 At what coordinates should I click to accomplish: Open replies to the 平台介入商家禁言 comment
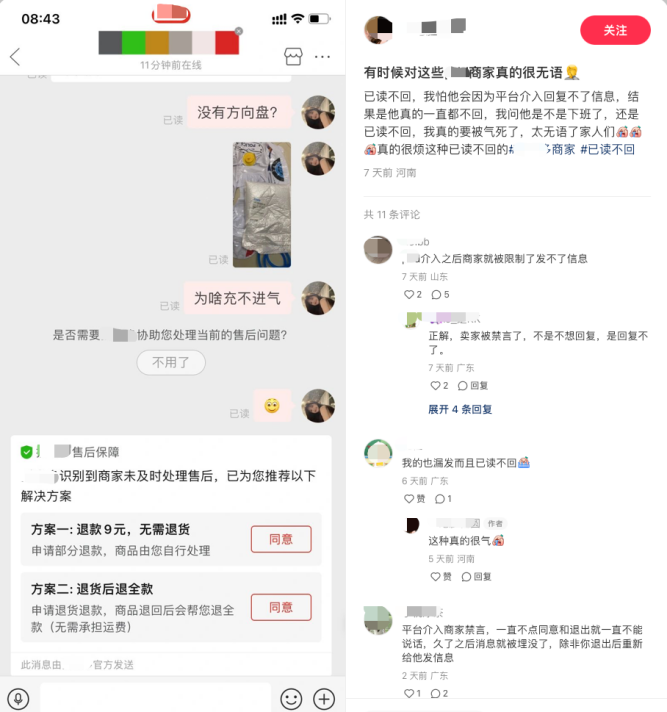439,693
